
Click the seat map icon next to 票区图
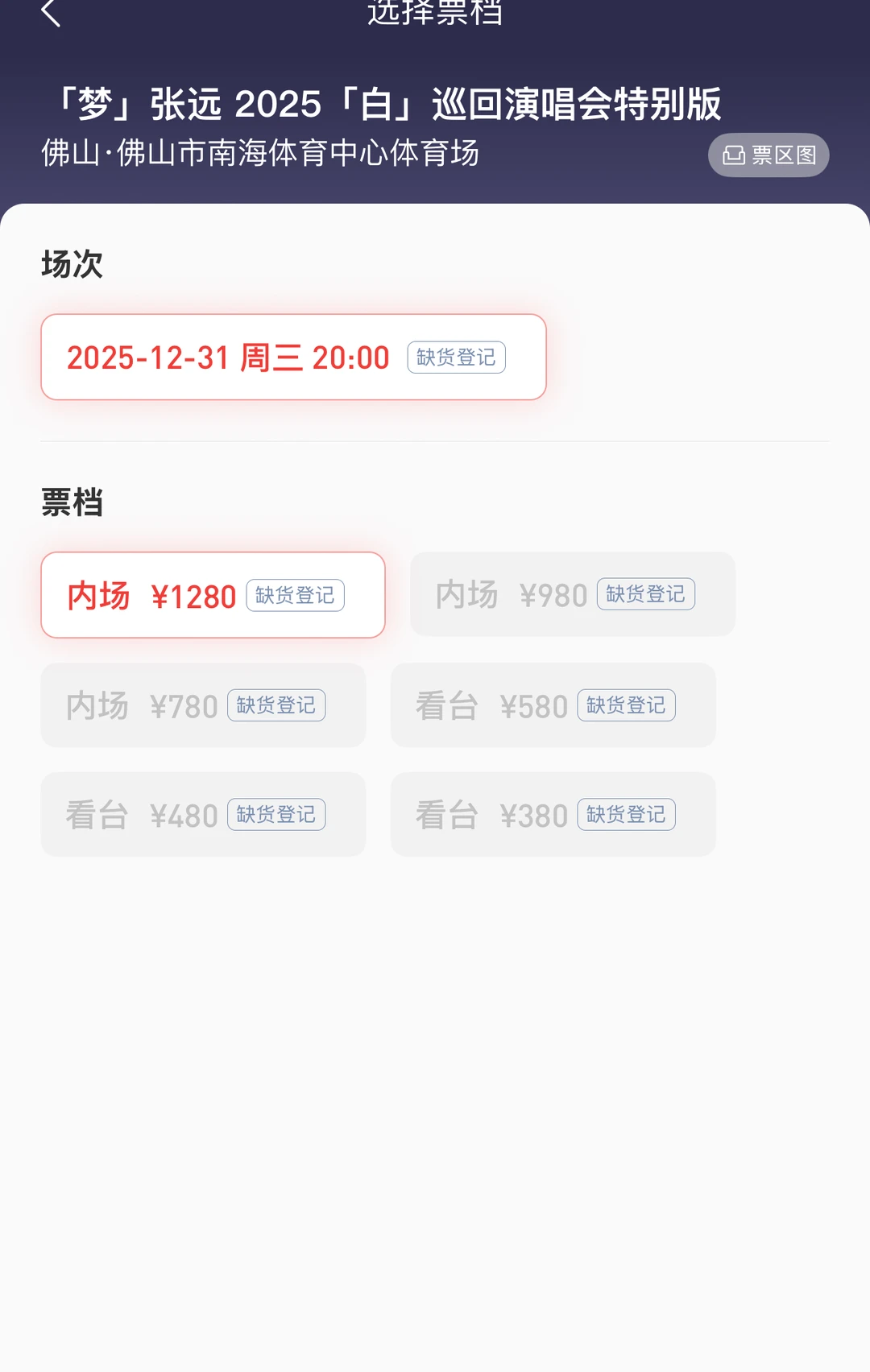point(734,155)
